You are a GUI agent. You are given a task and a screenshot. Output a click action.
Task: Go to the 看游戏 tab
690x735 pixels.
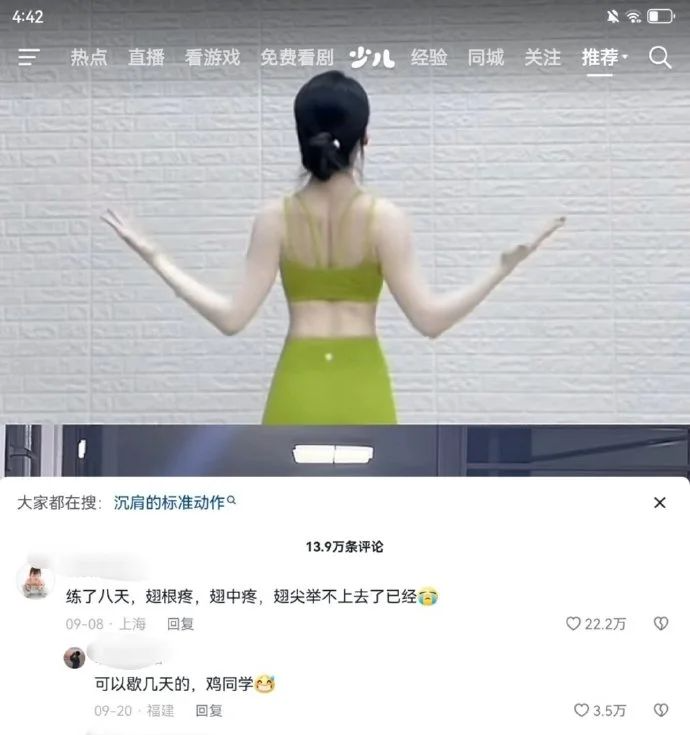[212, 58]
